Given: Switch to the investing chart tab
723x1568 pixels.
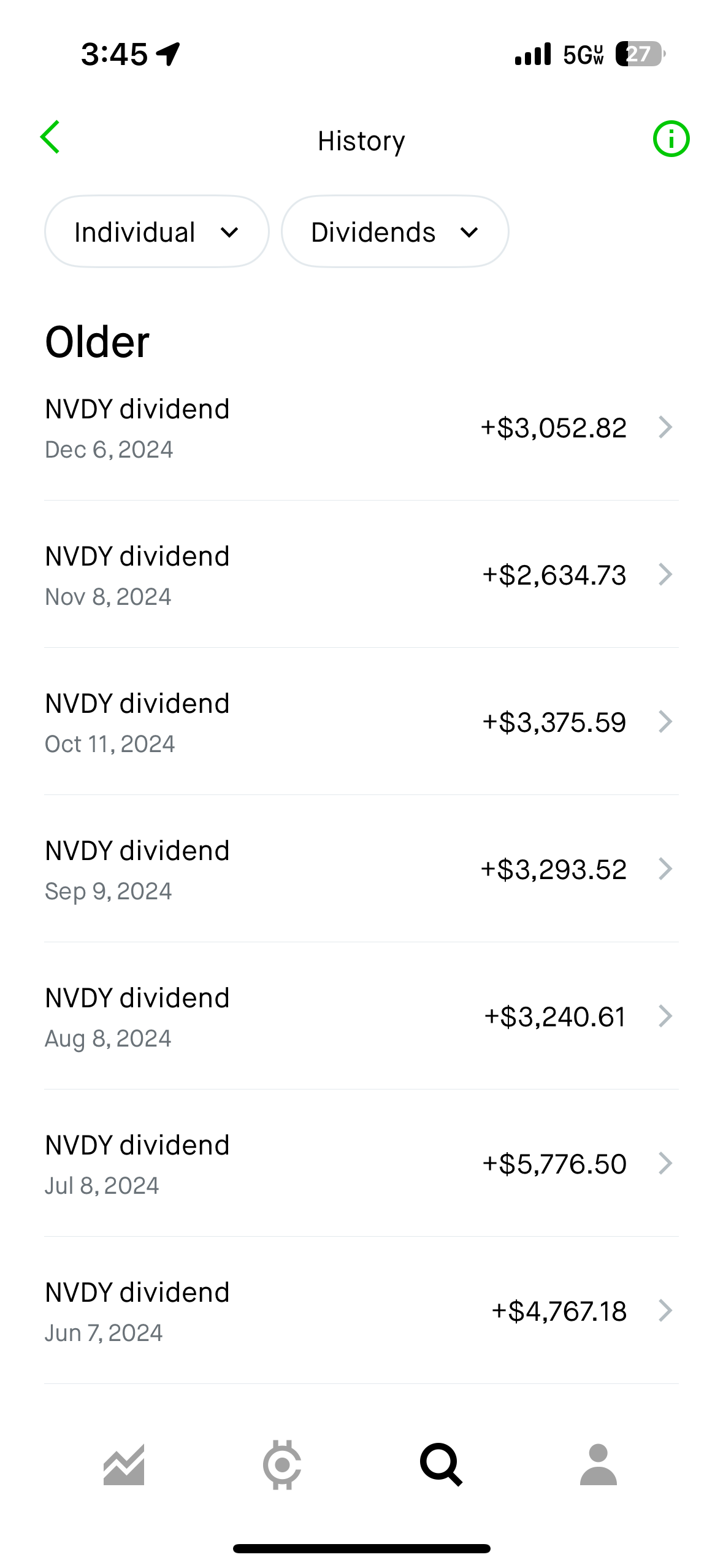Looking at the screenshot, I should 124,1464.
